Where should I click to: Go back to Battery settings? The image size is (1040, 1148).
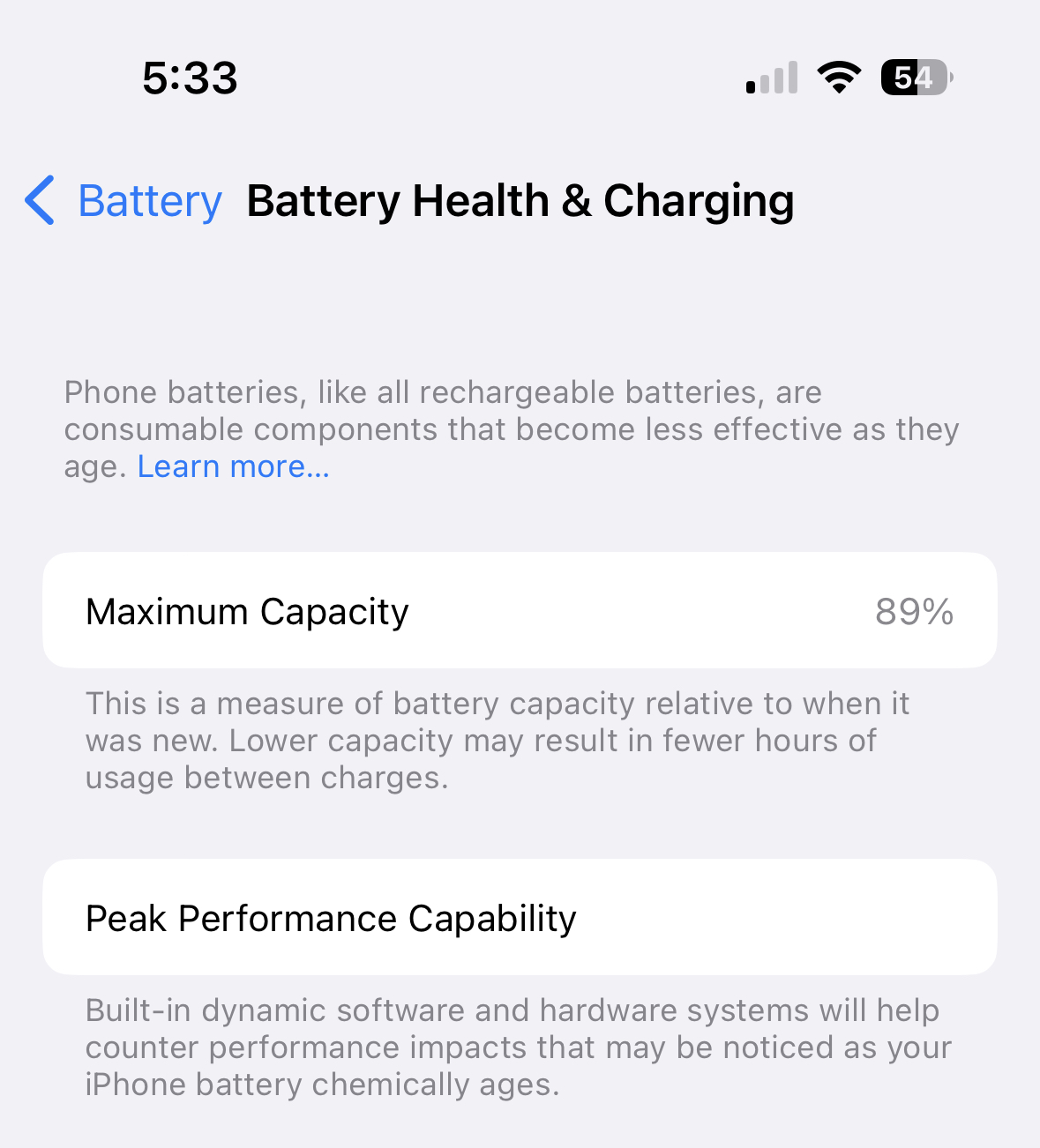[x=123, y=201]
